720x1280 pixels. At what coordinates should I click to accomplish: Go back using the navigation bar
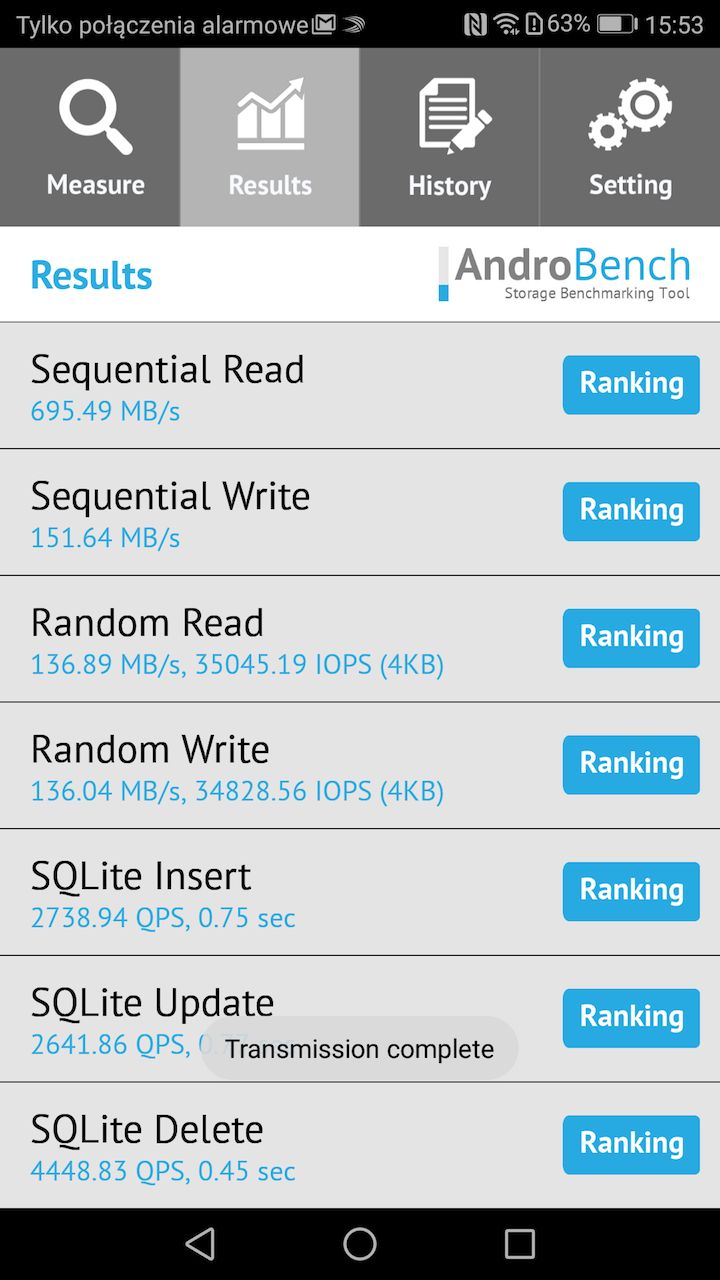[200, 1244]
